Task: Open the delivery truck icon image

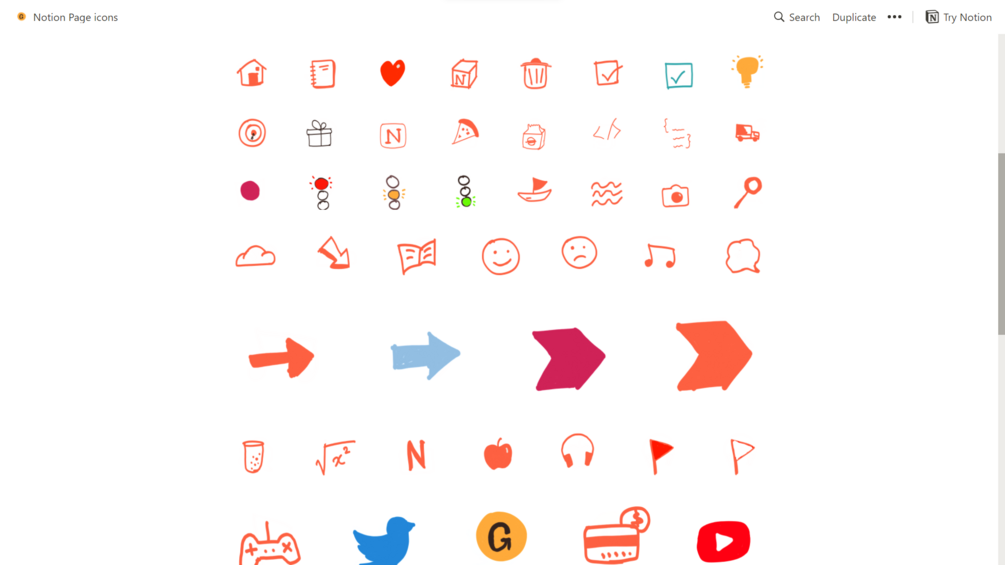Action: pyautogui.click(x=747, y=134)
